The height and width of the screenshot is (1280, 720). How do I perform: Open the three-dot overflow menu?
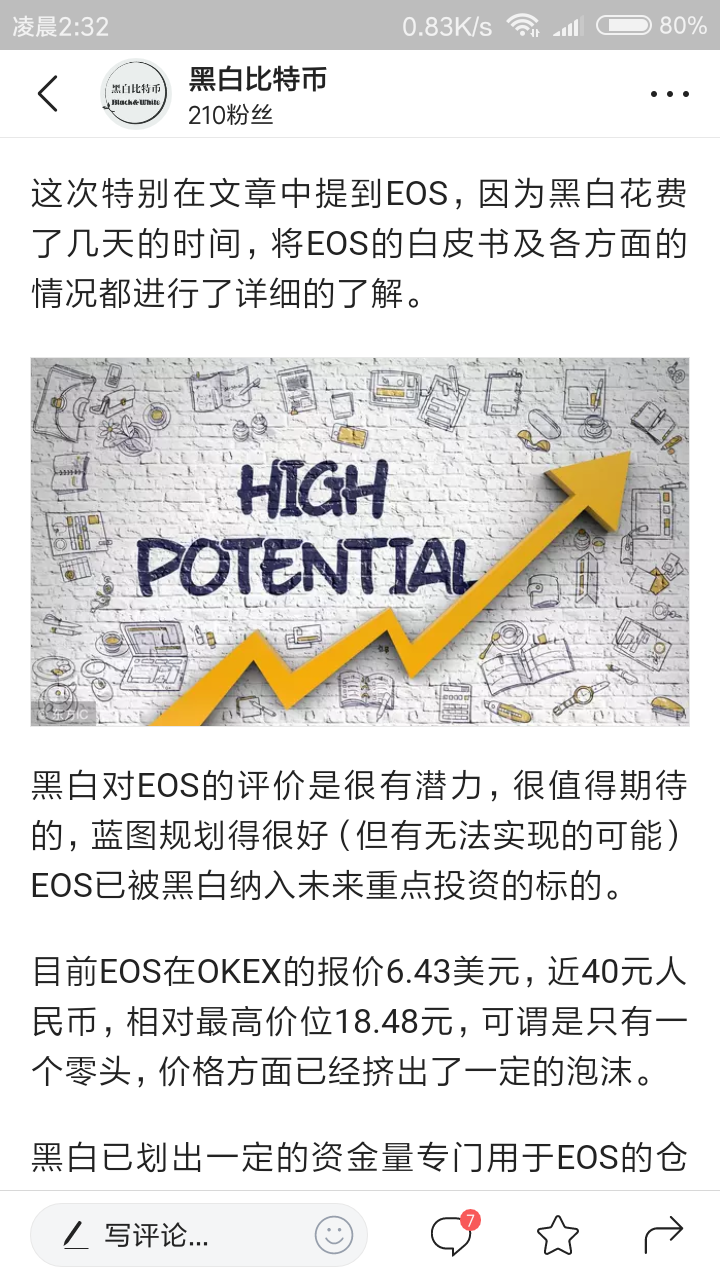tap(669, 94)
